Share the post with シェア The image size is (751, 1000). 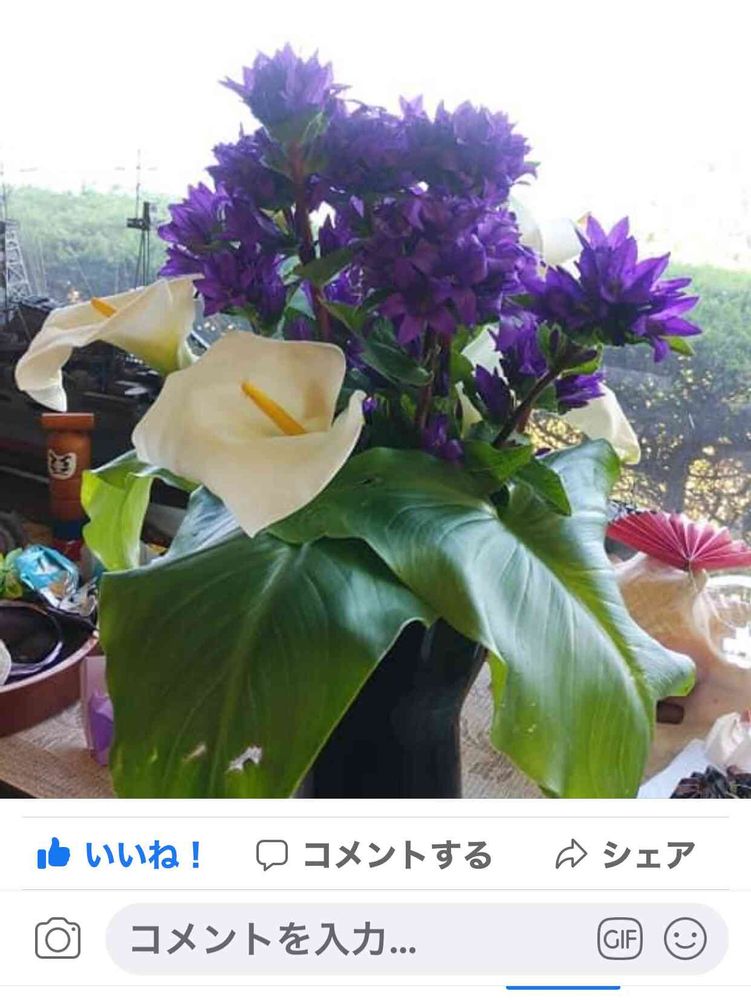coord(625,855)
